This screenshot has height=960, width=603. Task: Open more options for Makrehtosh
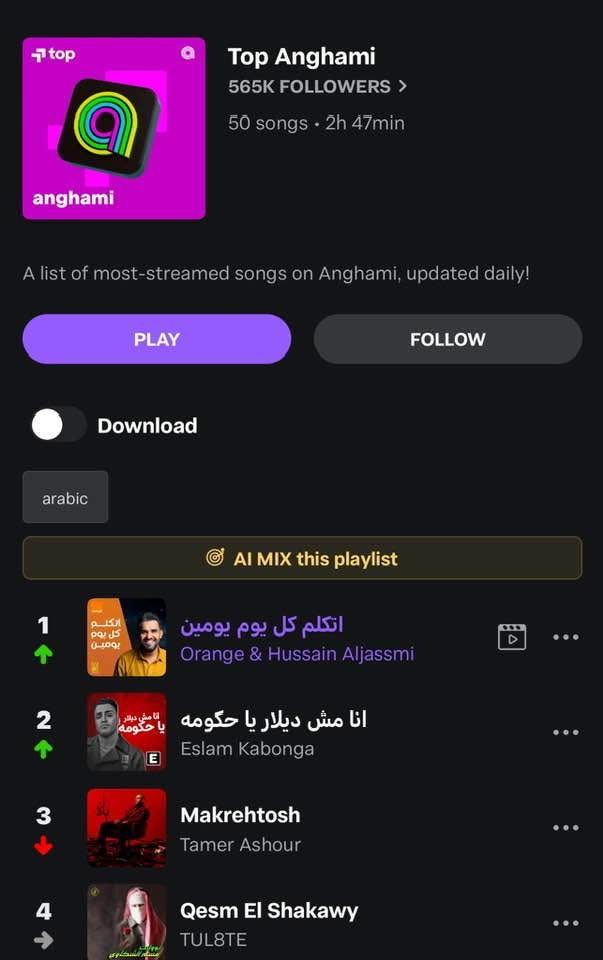click(x=565, y=828)
